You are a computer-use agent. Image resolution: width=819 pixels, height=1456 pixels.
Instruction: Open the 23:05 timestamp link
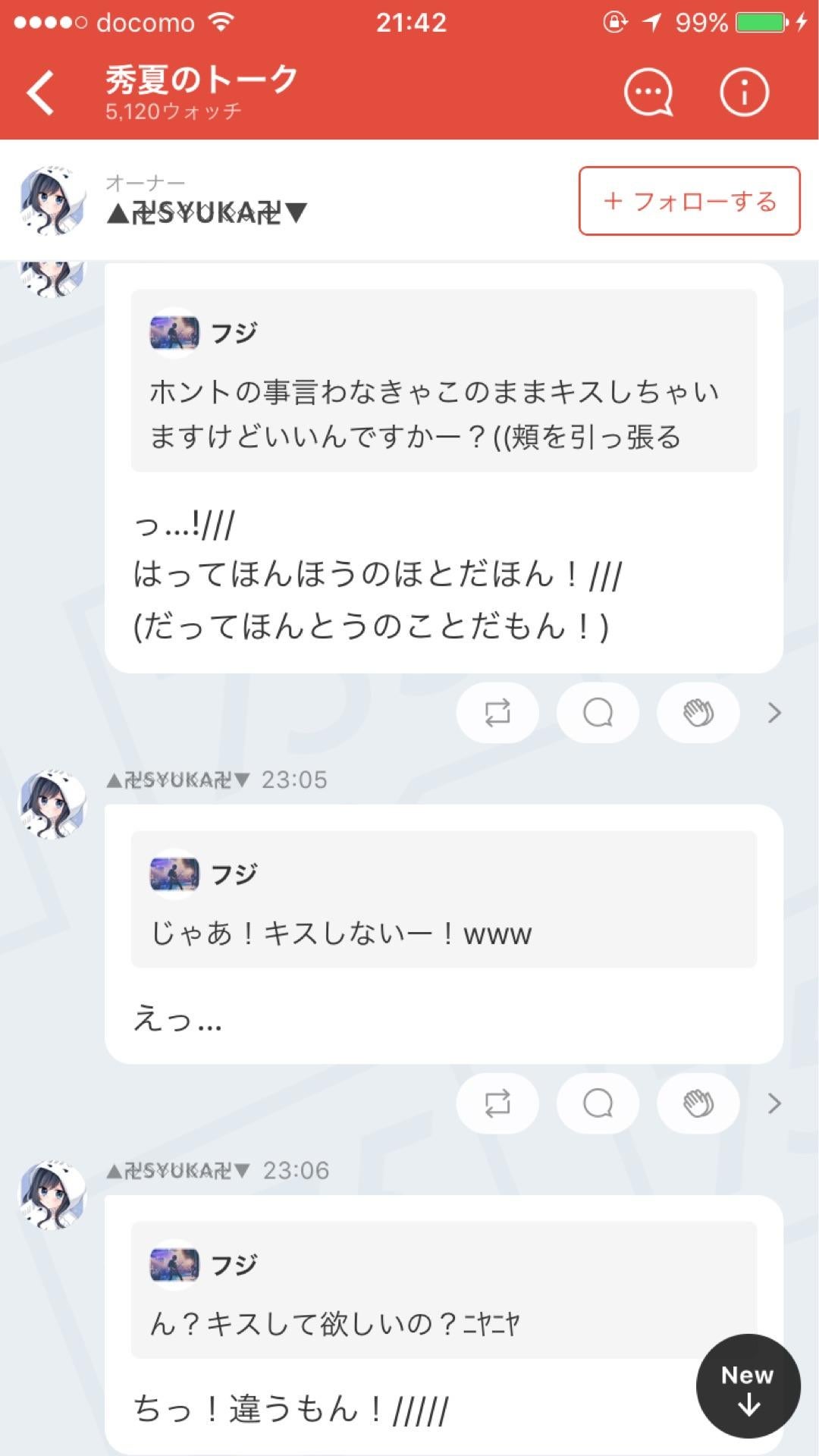(x=295, y=778)
